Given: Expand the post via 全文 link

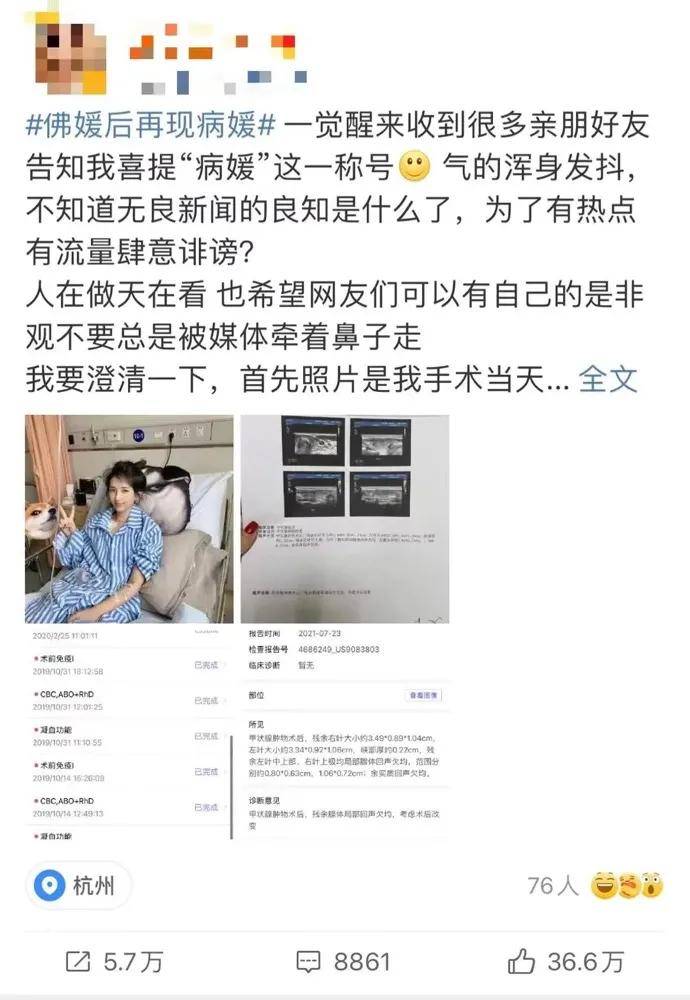Looking at the screenshot, I should (x=608, y=379).
